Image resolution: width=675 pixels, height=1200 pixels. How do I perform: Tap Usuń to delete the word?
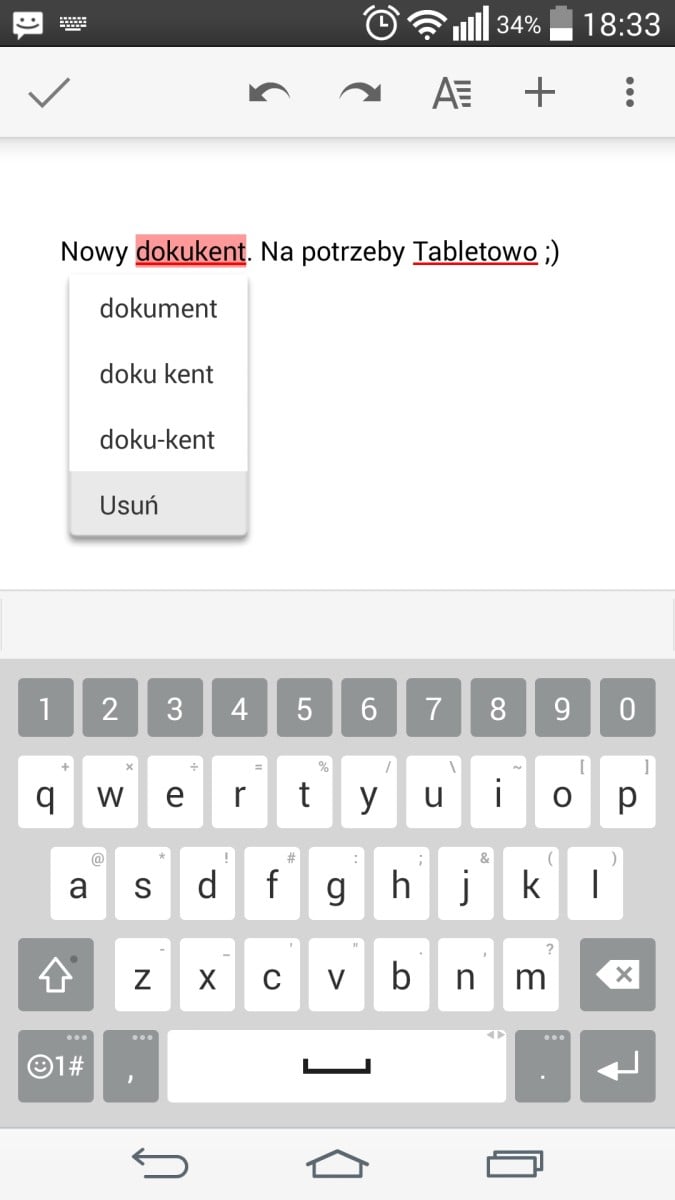158,504
